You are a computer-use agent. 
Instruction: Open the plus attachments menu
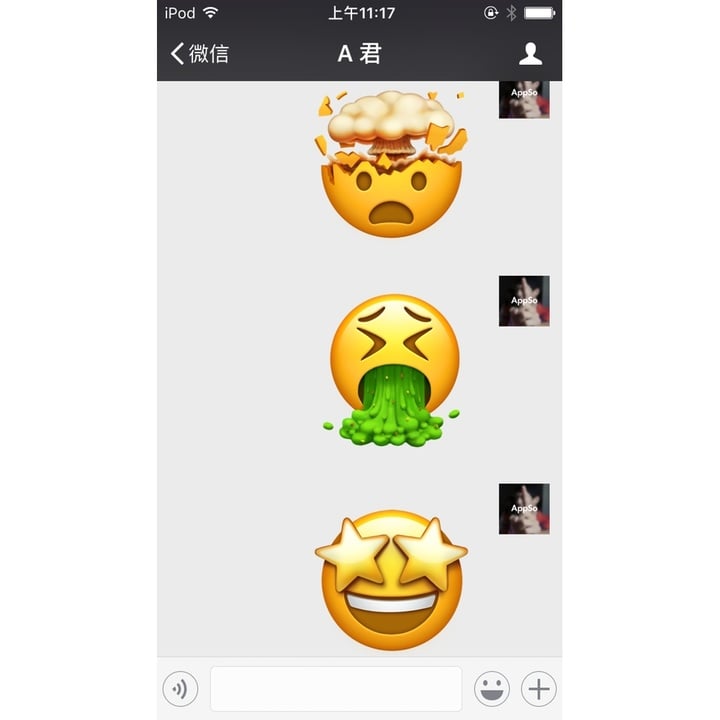[x=539, y=689]
